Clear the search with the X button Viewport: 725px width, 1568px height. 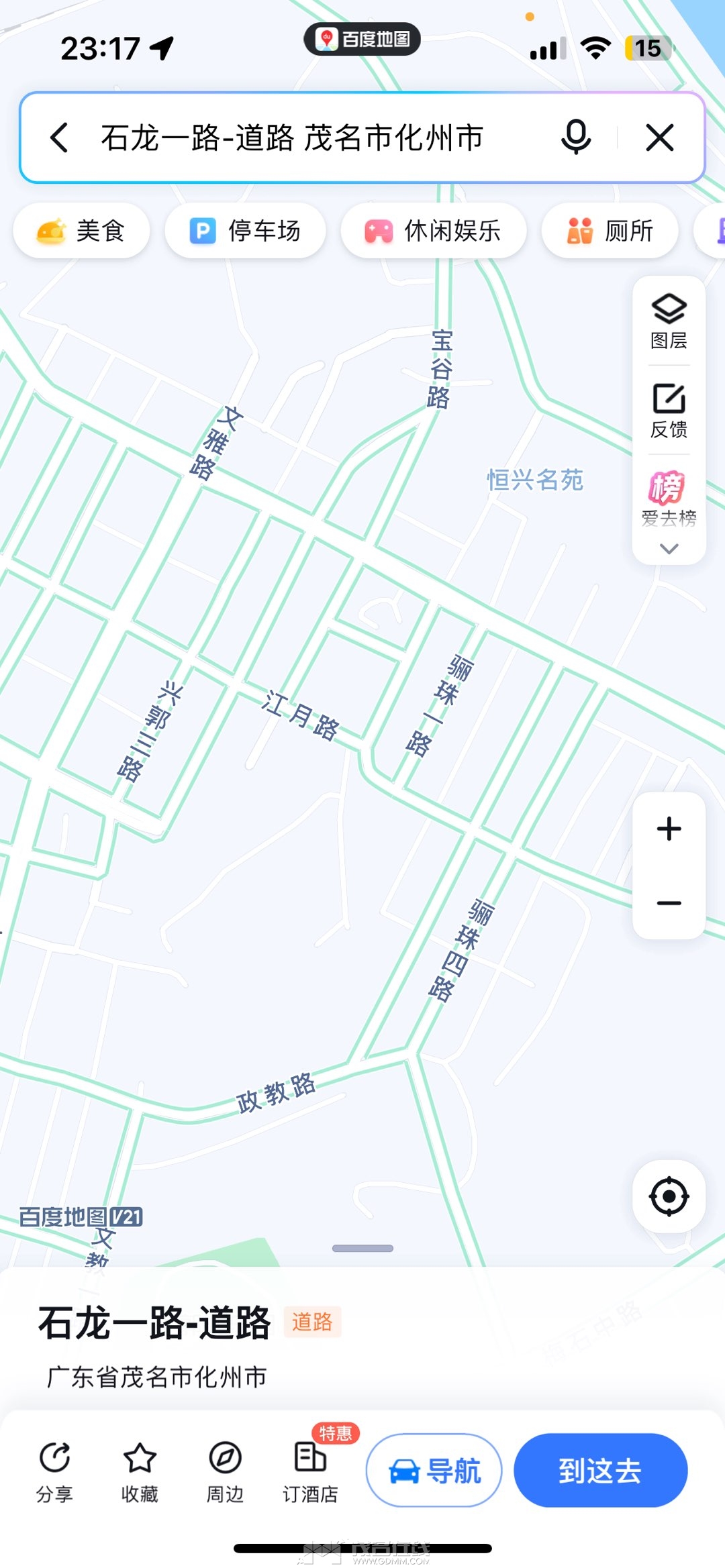tap(659, 138)
